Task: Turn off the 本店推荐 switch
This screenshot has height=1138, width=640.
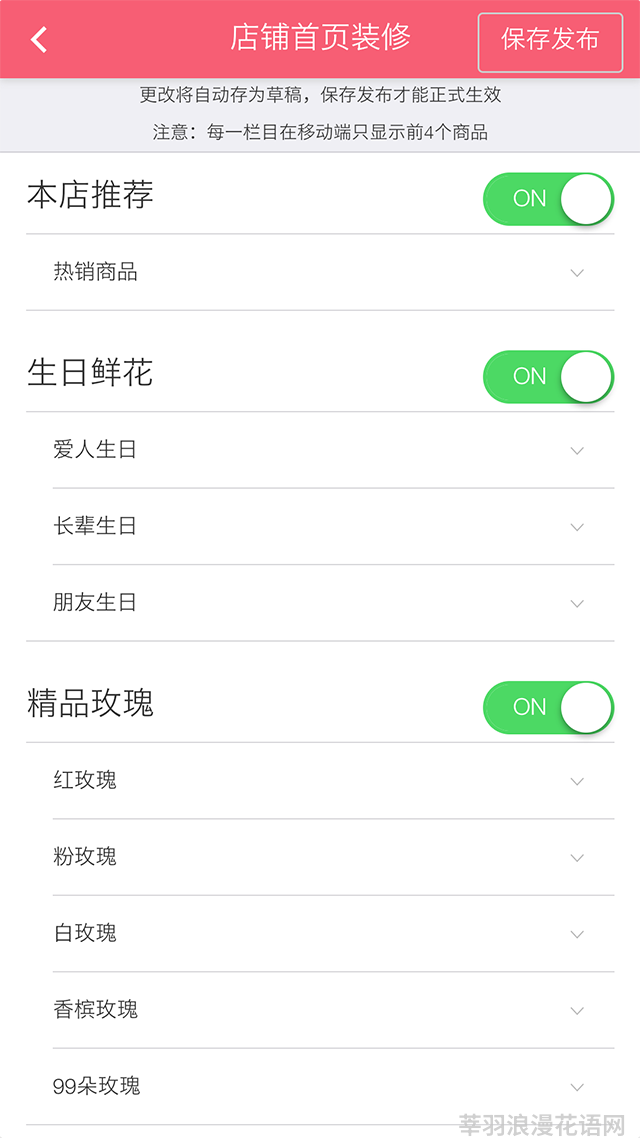Action: pos(549,199)
